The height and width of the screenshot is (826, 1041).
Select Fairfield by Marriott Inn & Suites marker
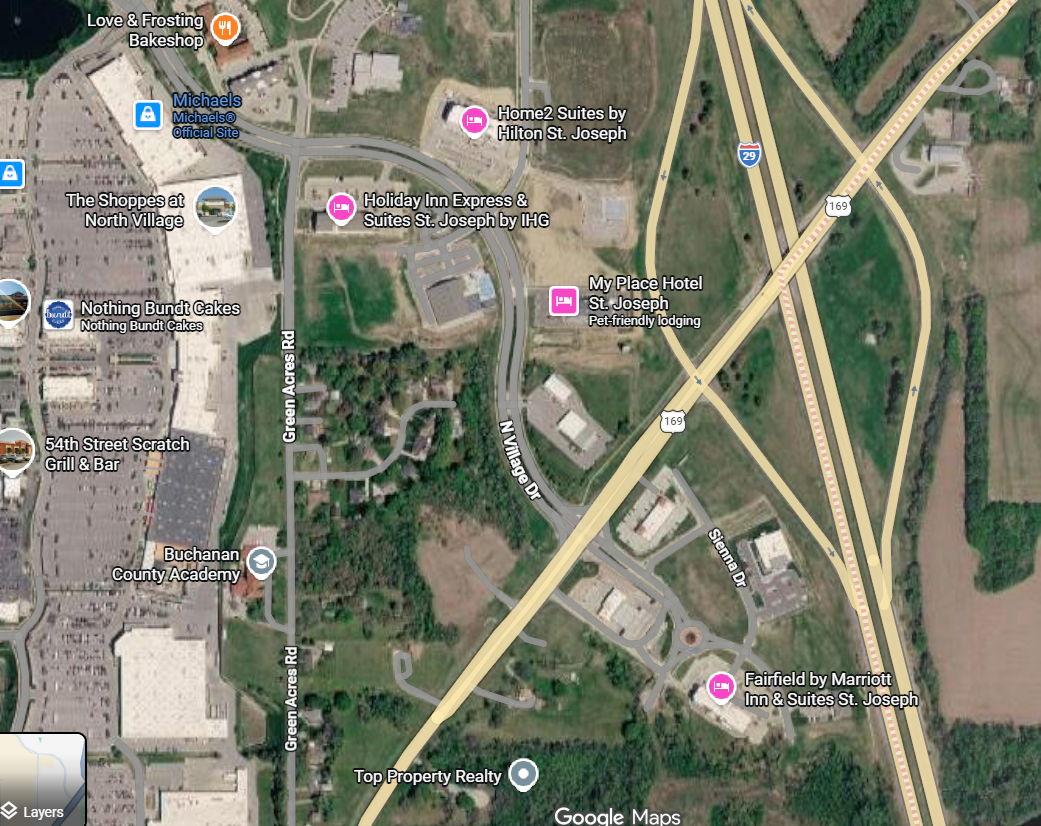coord(720,686)
